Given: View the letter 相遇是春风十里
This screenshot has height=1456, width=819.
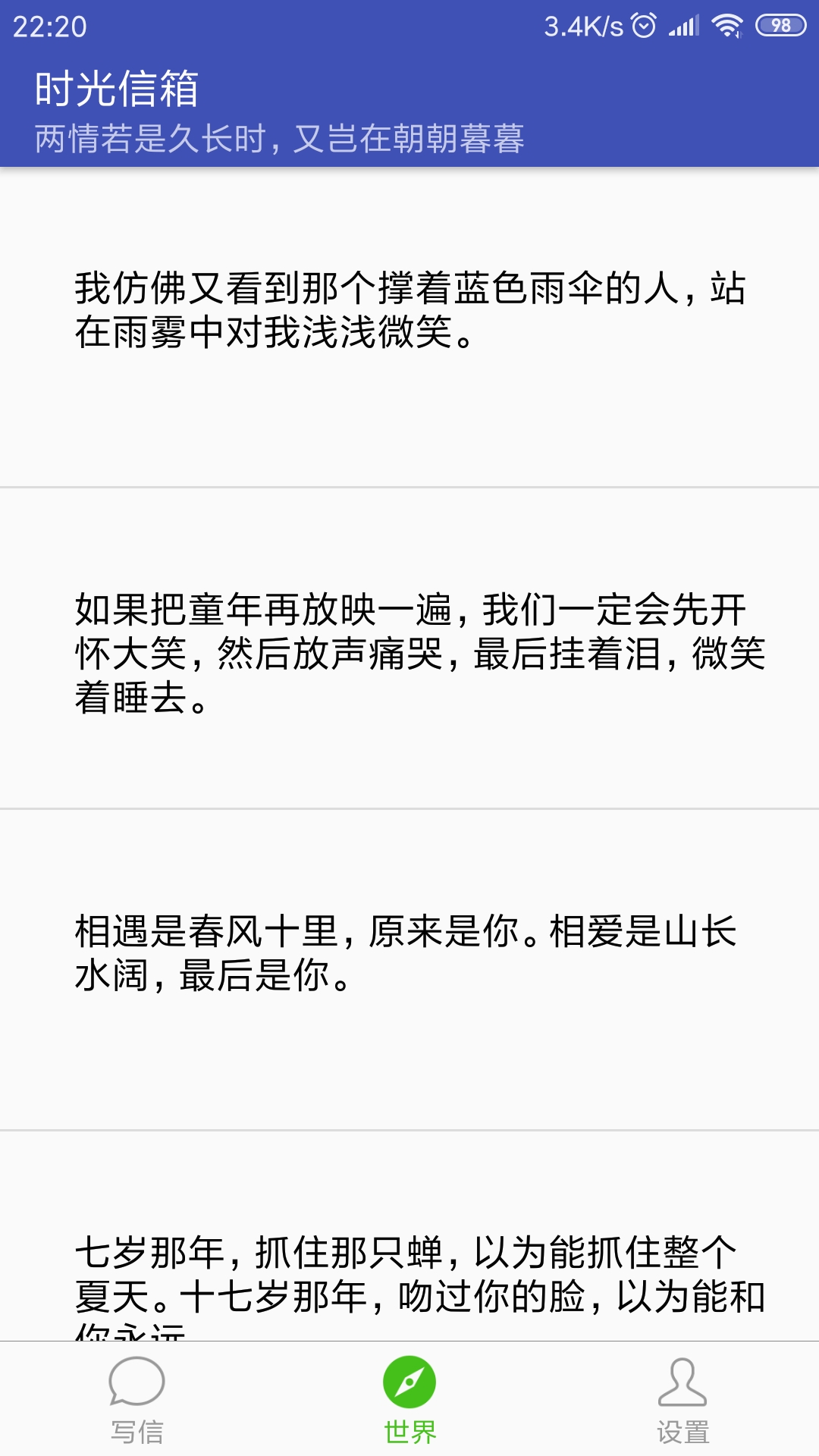Looking at the screenshot, I should 409,952.
